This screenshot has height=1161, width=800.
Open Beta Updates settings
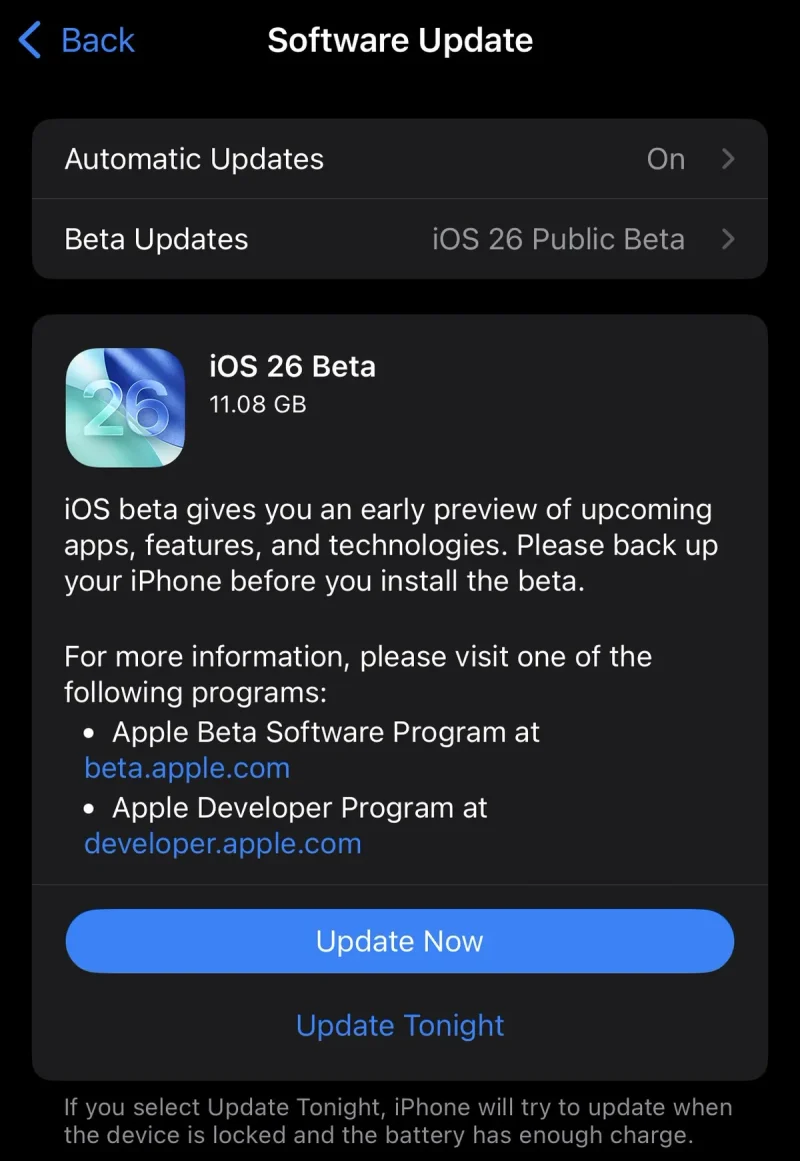(400, 240)
